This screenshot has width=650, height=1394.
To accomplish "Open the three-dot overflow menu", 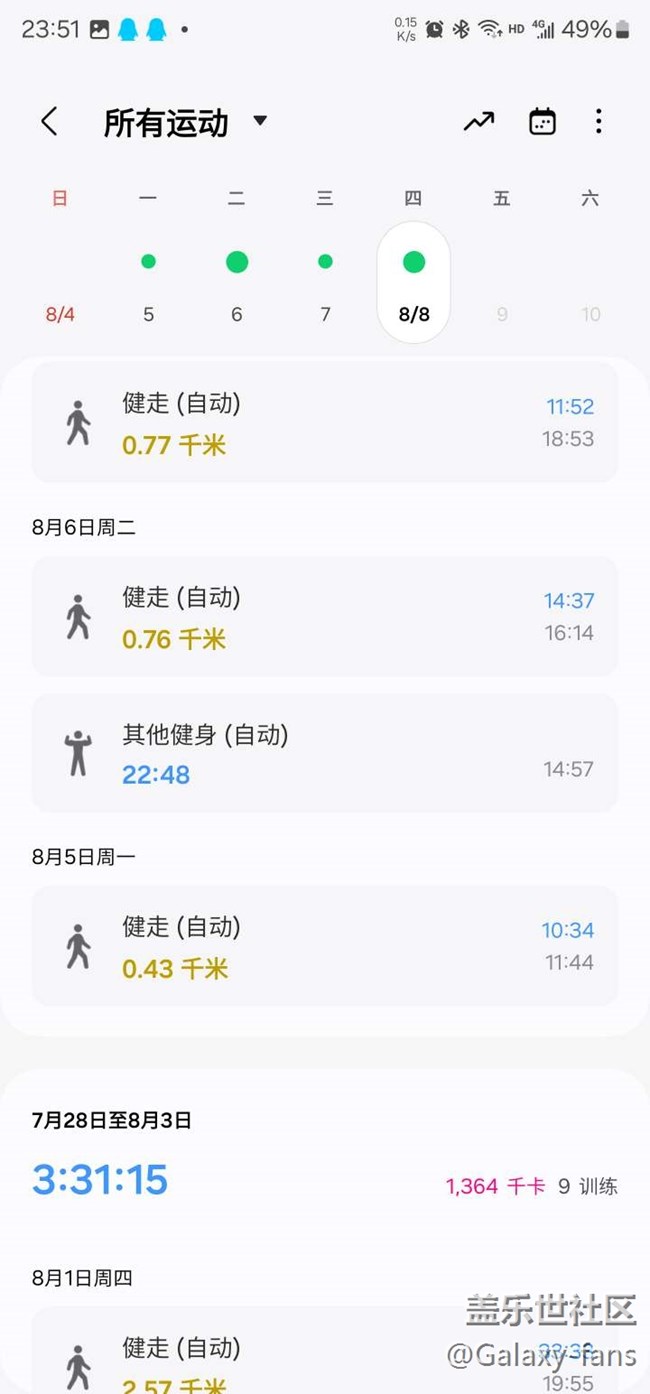I will coord(598,122).
